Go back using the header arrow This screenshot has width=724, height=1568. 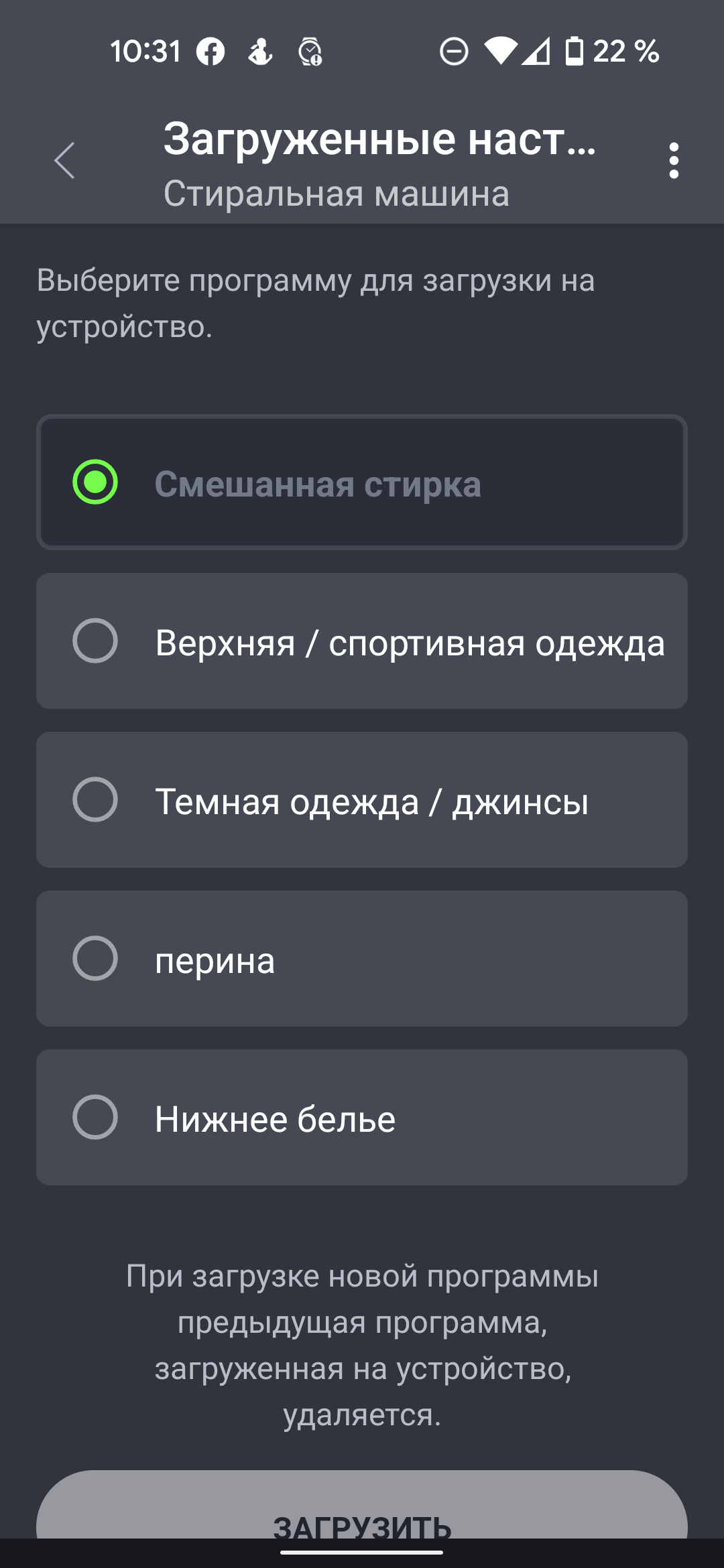[x=64, y=161]
